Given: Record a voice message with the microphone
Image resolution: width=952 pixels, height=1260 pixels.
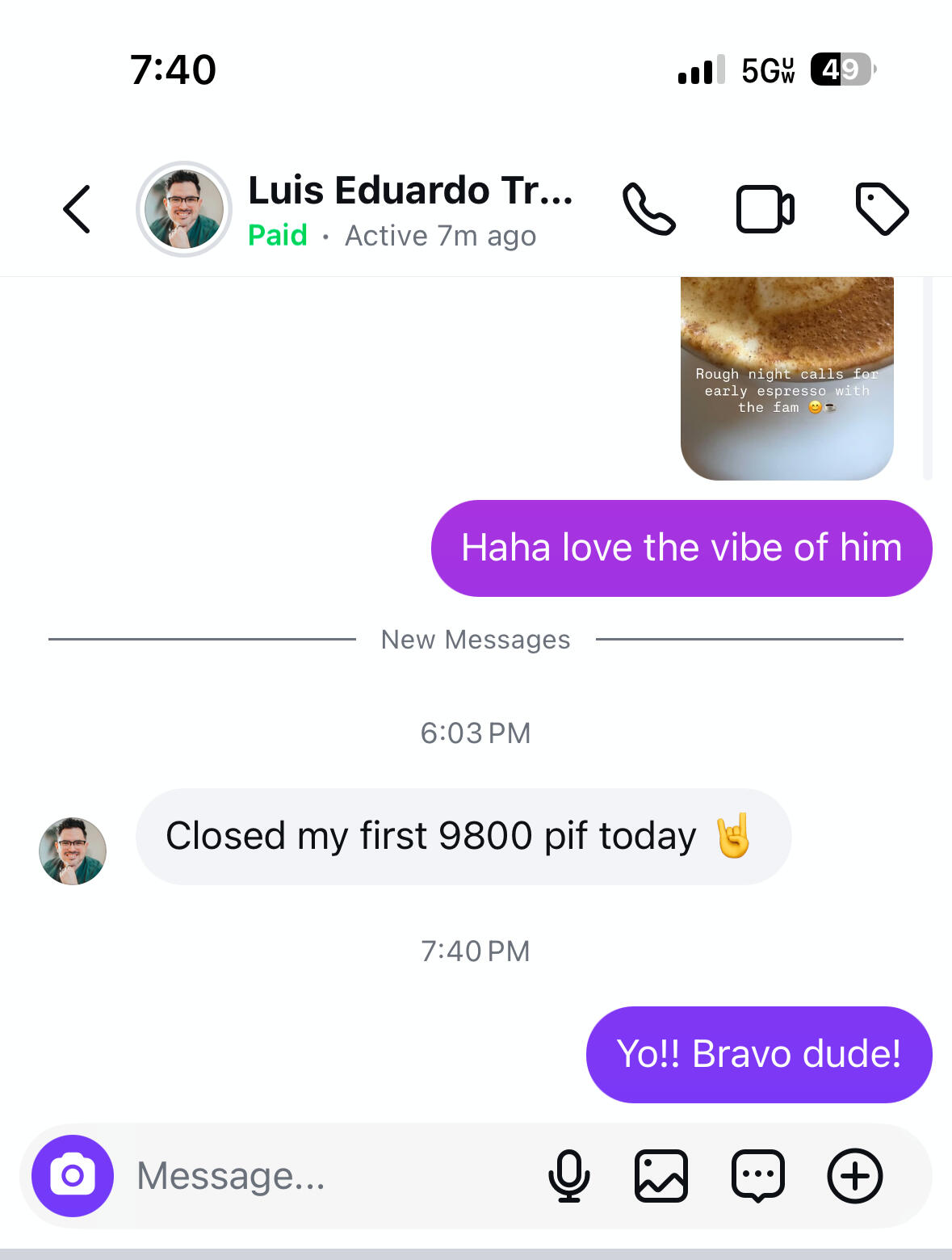Looking at the screenshot, I should click(569, 1176).
